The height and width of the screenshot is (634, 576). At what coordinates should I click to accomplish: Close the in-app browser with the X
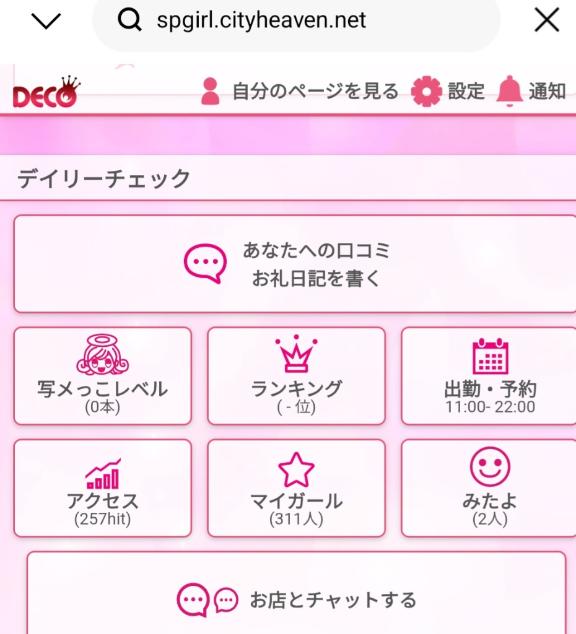pos(546,20)
